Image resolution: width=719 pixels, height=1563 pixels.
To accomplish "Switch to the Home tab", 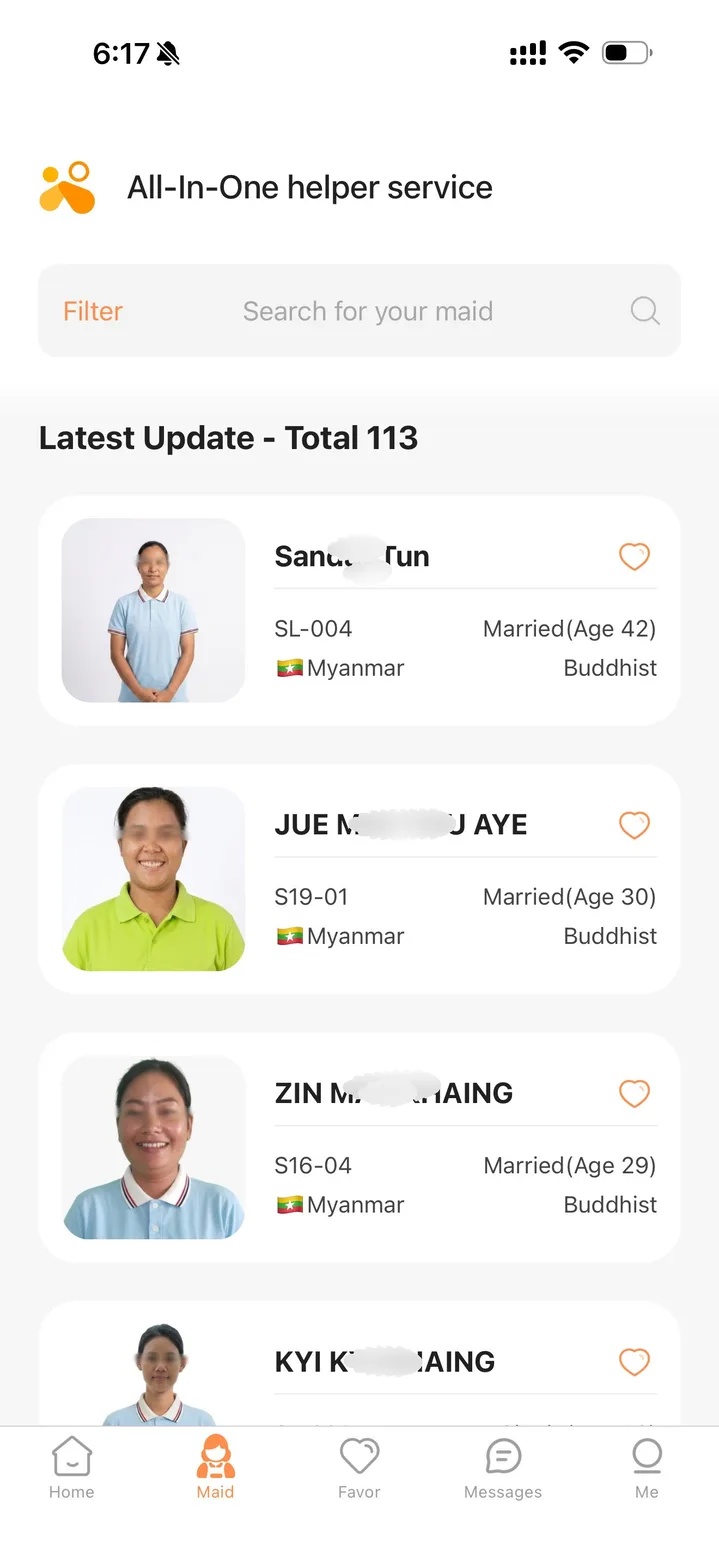I will [72, 1468].
